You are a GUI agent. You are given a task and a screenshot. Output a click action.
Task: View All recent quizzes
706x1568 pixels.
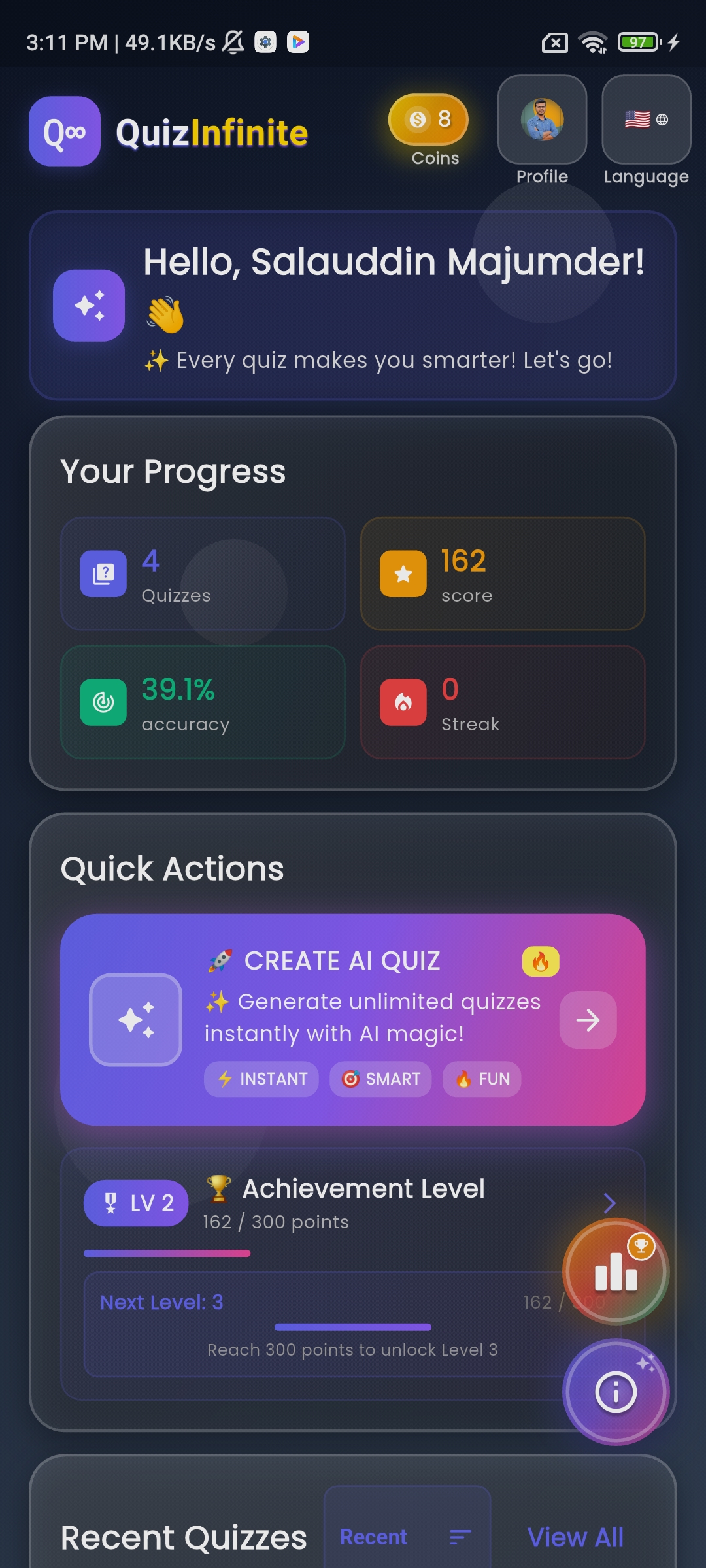575,1537
